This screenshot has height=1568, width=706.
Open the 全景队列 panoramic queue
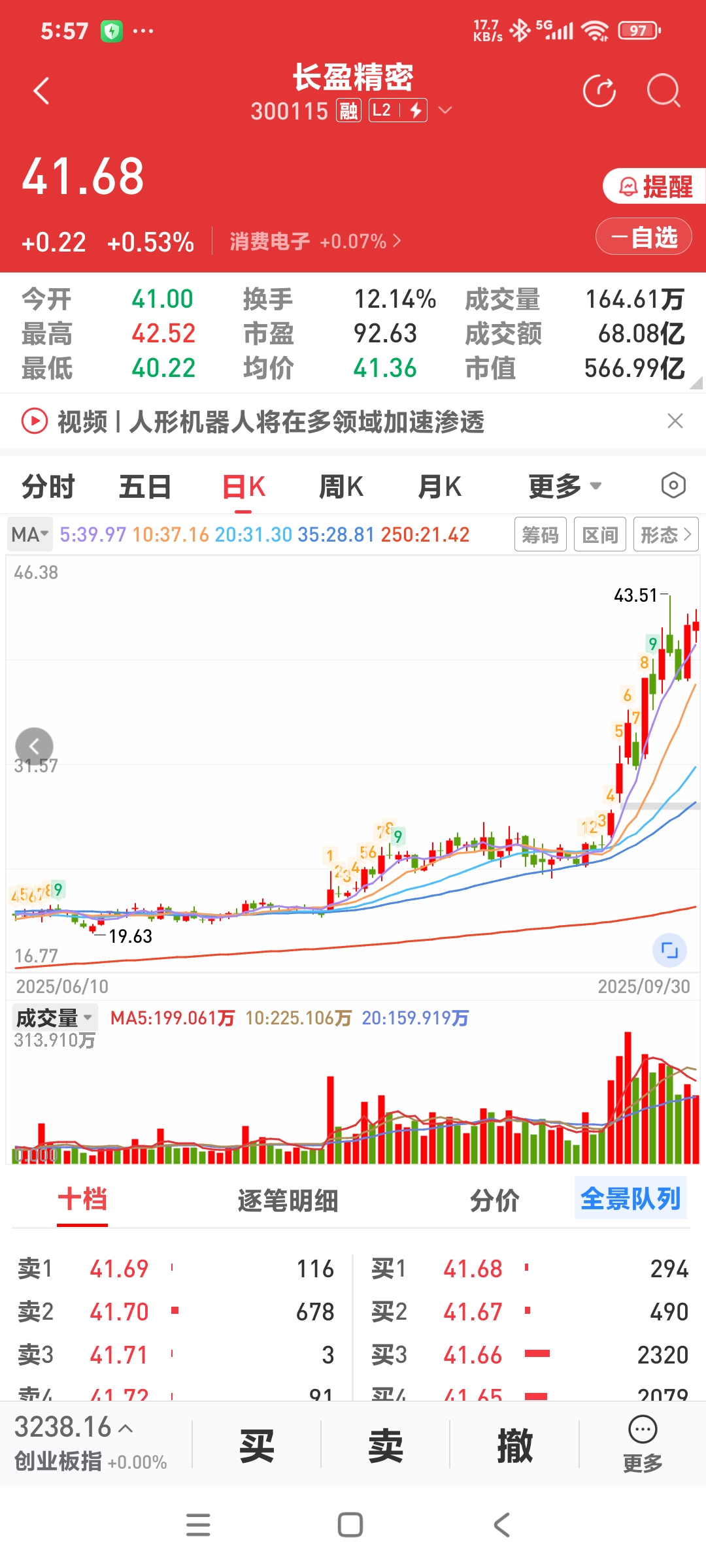(630, 1199)
